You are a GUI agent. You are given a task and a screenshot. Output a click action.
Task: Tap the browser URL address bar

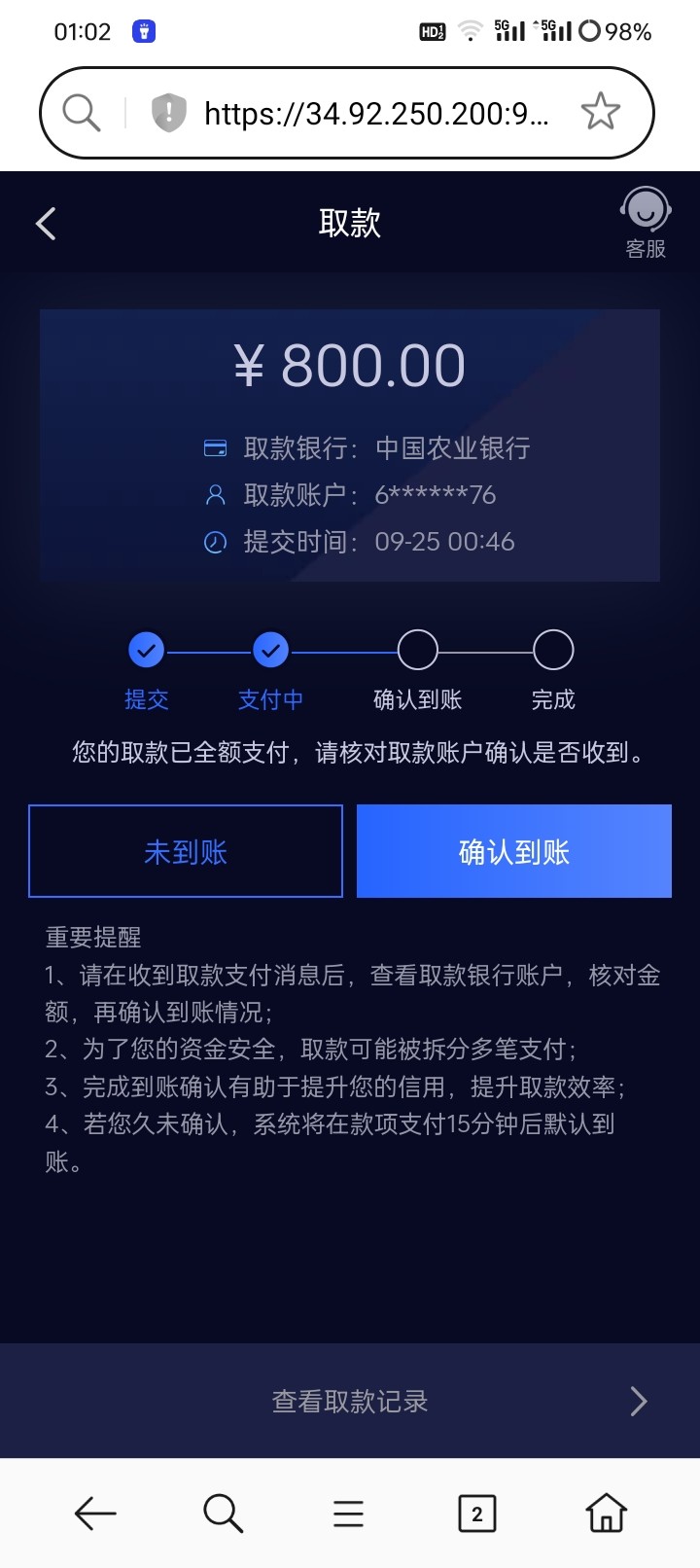(x=376, y=114)
